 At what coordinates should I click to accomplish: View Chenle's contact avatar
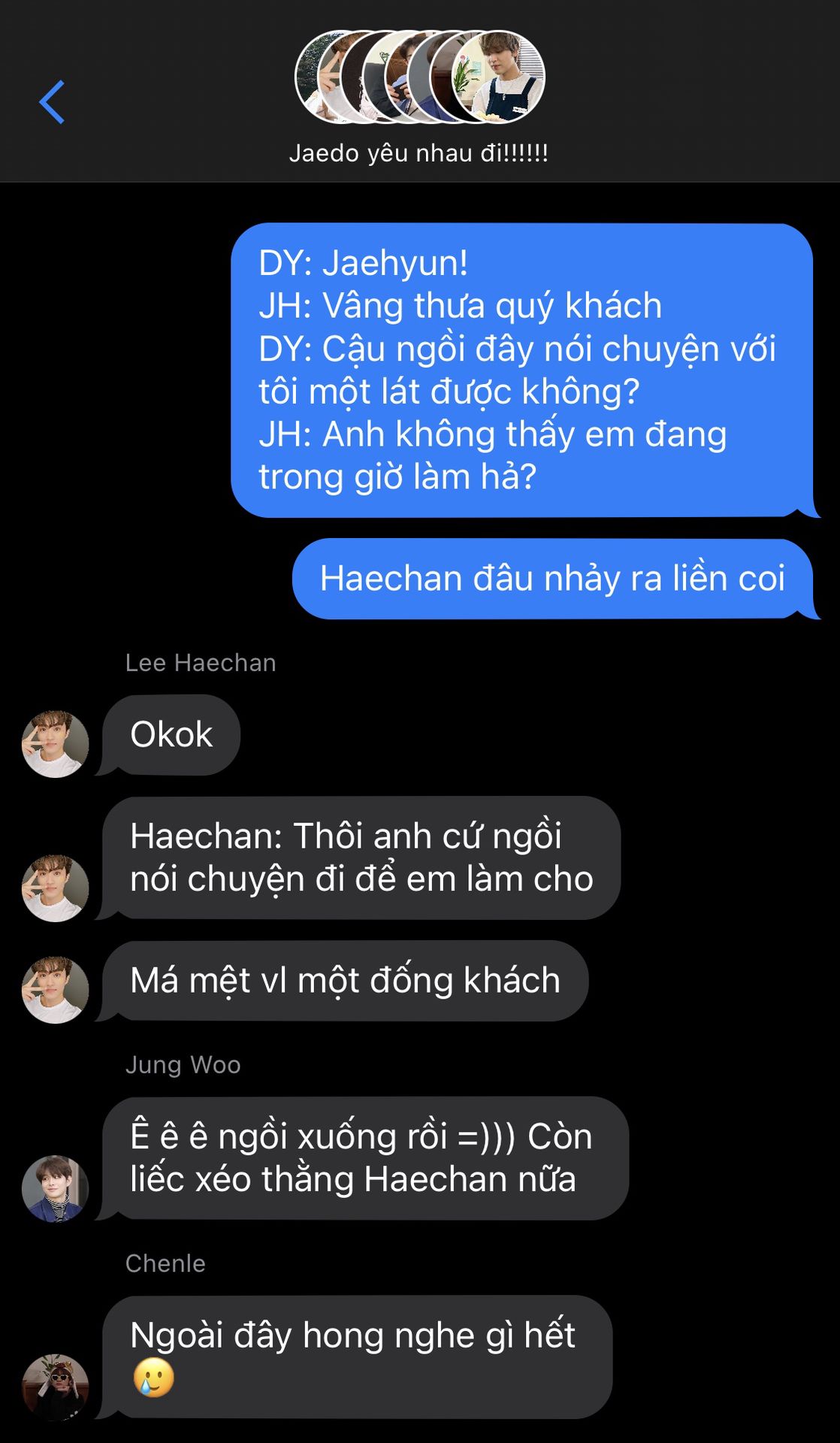pyautogui.click(x=55, y=1387)
